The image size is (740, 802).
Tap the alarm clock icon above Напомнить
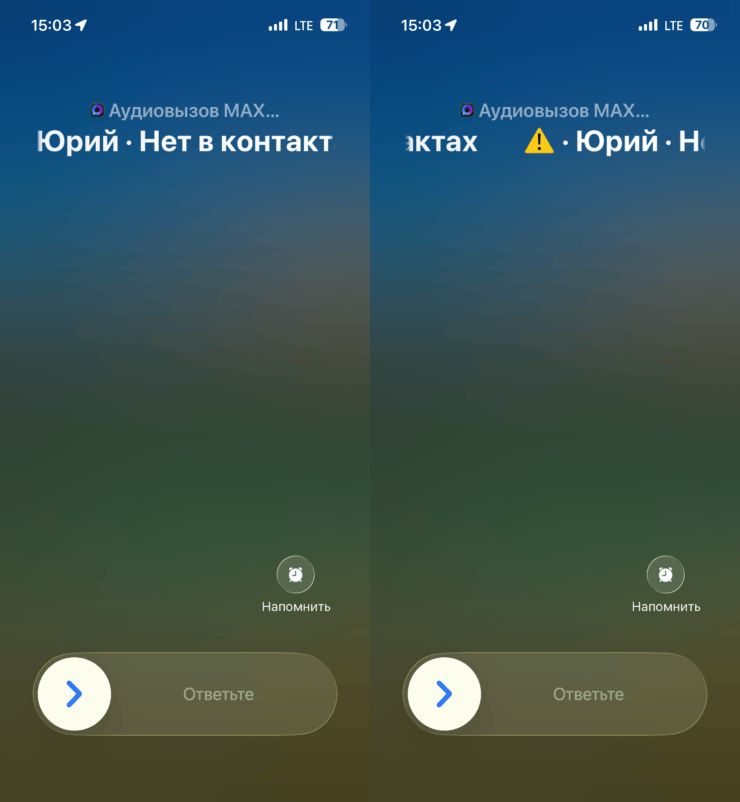coord(295,573)
